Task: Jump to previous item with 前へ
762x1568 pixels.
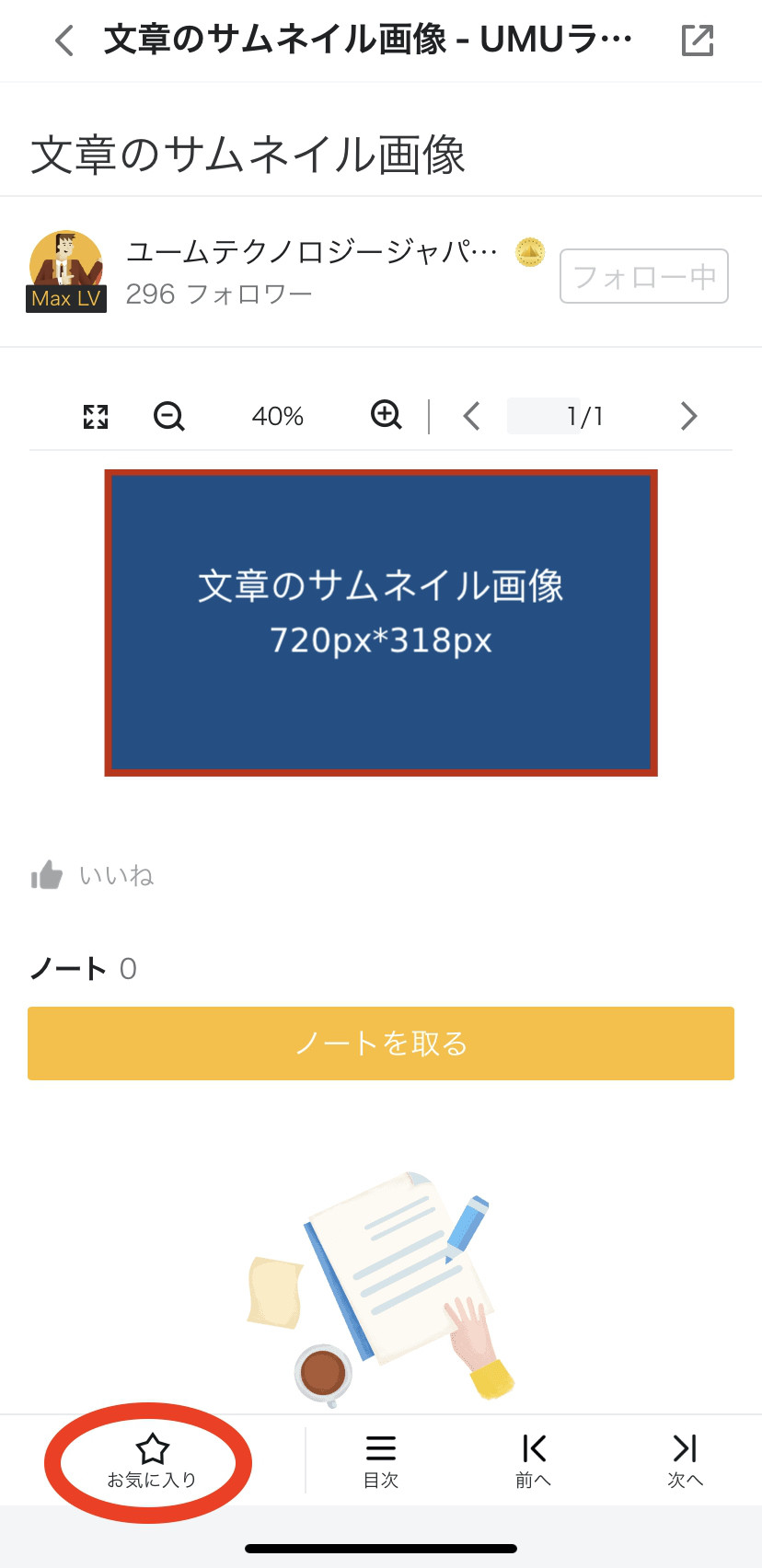Action: point(533,1460)
